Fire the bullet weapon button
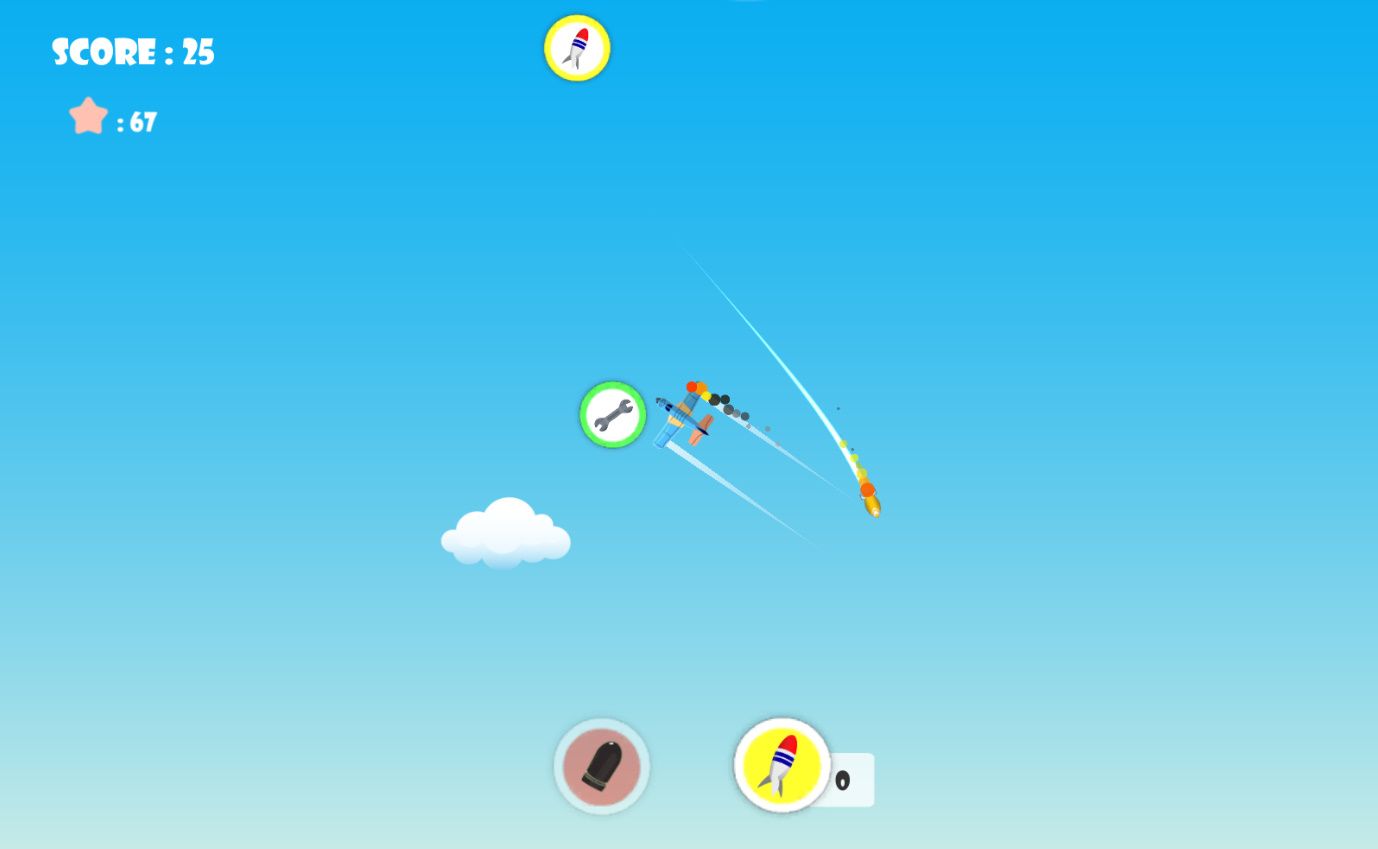The image size is (1378, 849). tap(602, 767)
